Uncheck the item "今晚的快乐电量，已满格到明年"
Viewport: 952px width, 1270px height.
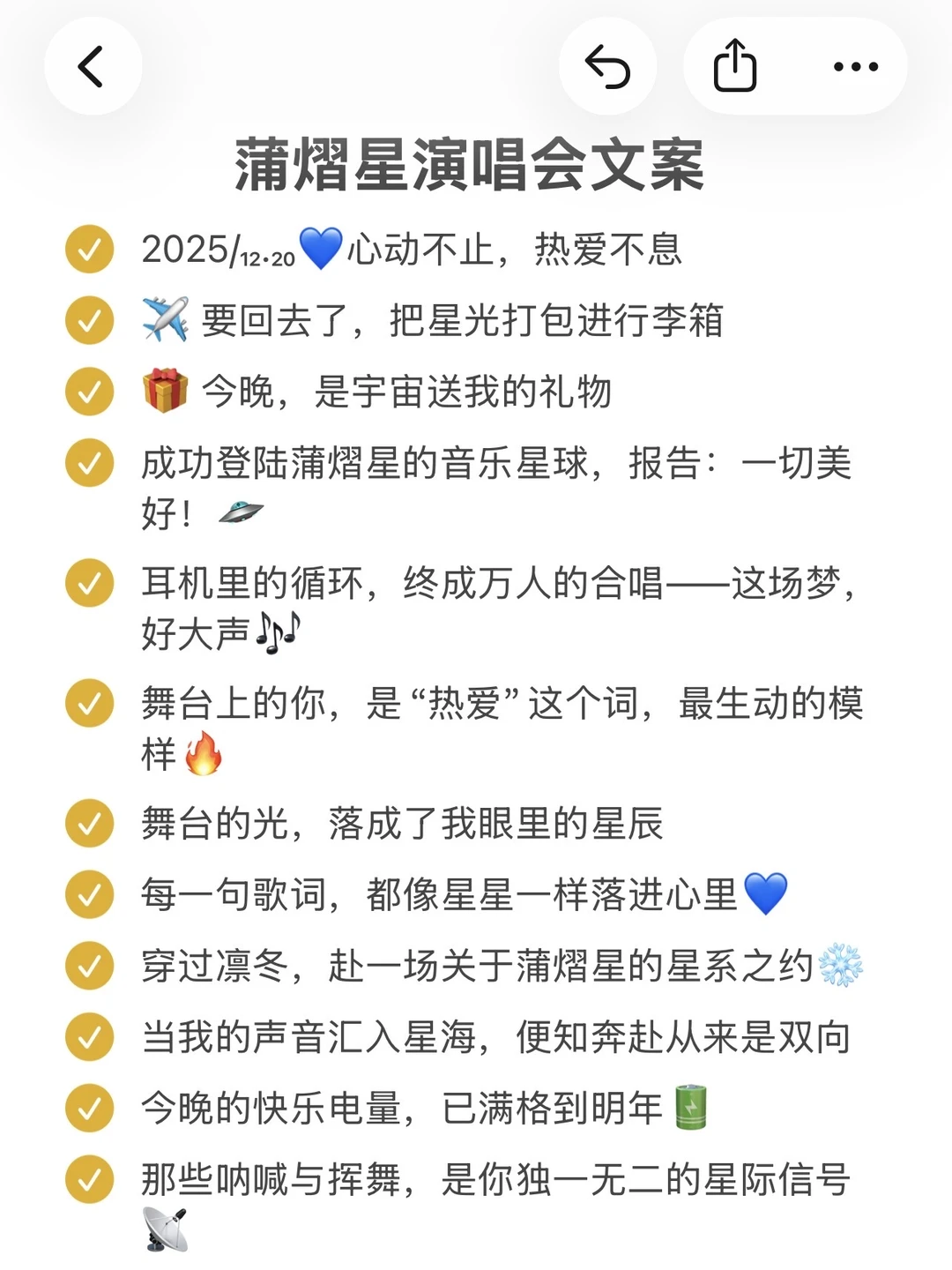point(90,1109)
